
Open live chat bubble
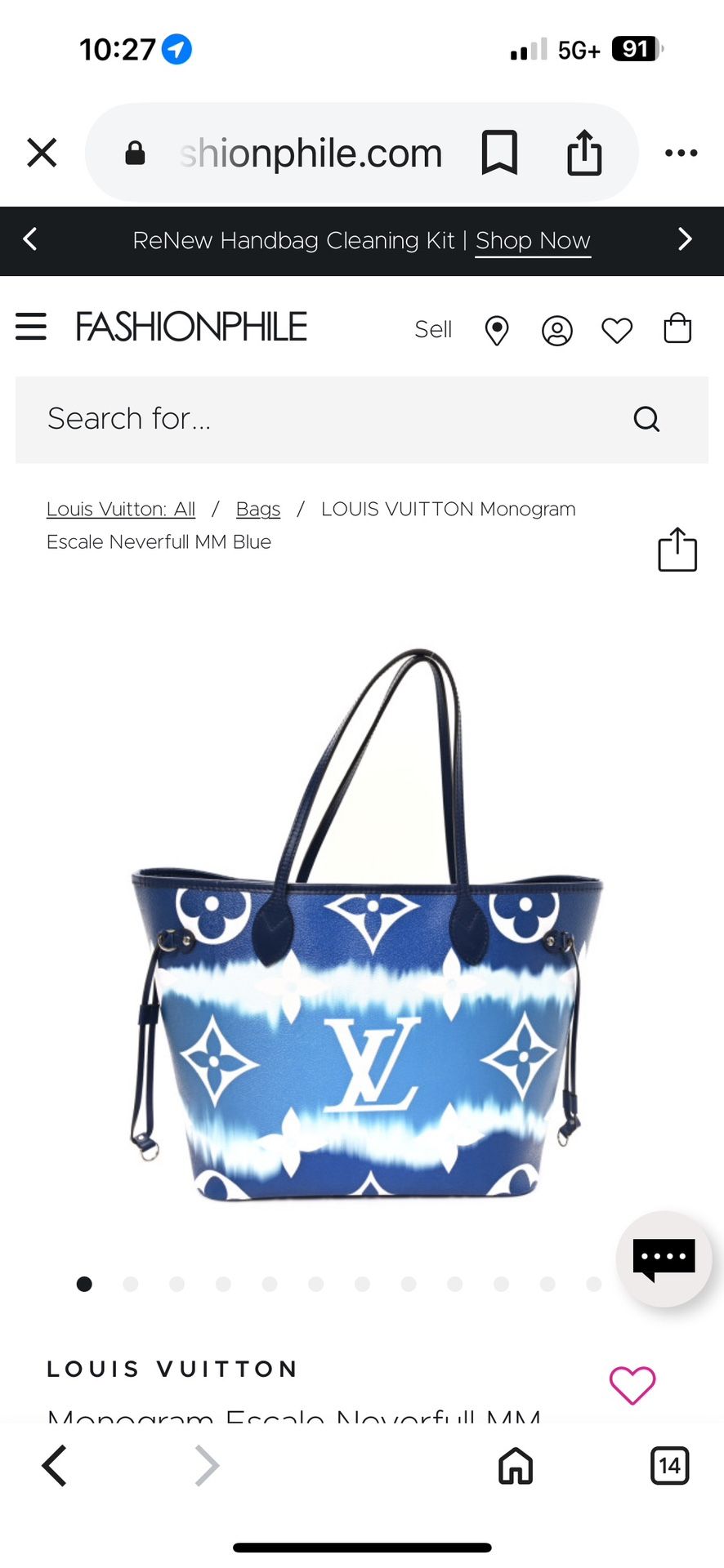pyautogui.click(x=664, y=1258)
